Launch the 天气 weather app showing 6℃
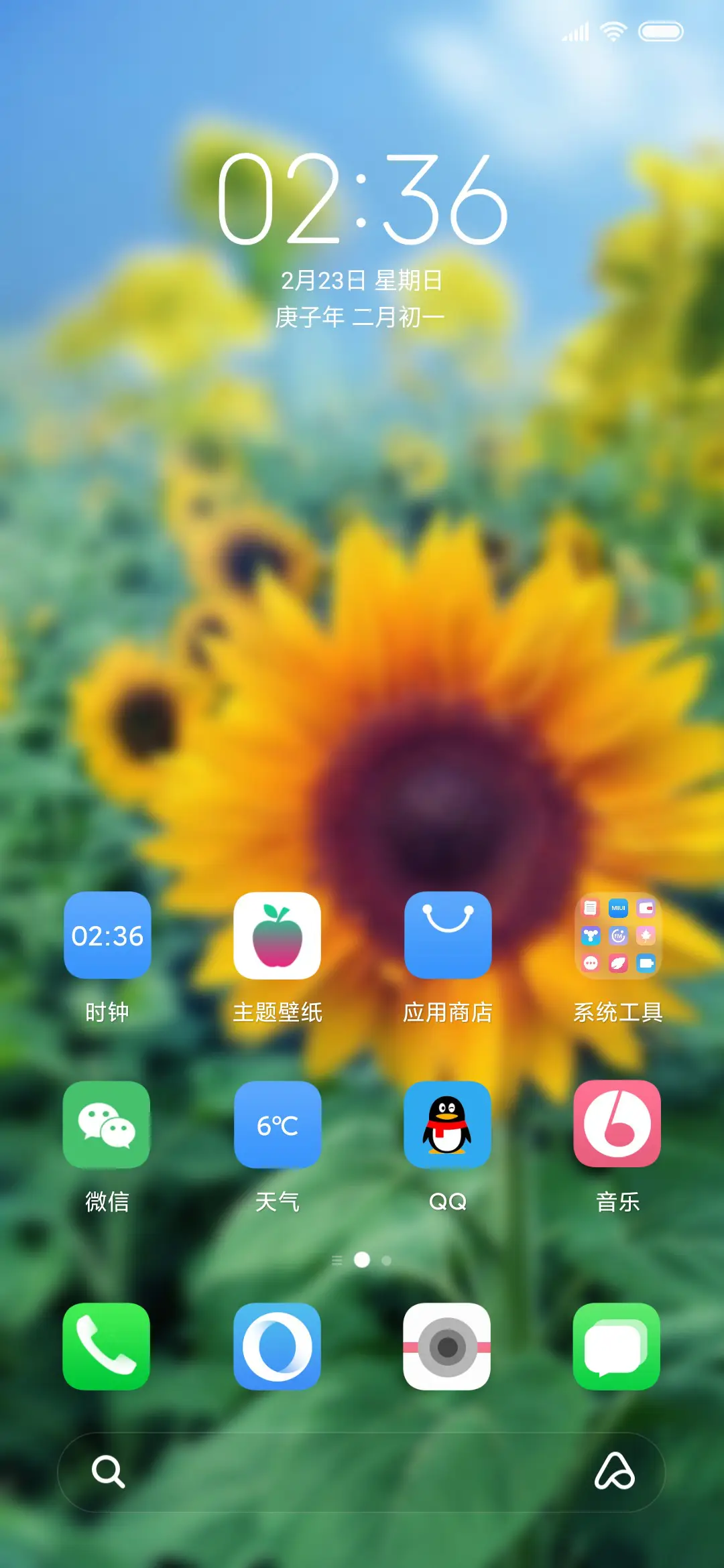Viewport: 724px width, 1568px height. point(278,1124)
